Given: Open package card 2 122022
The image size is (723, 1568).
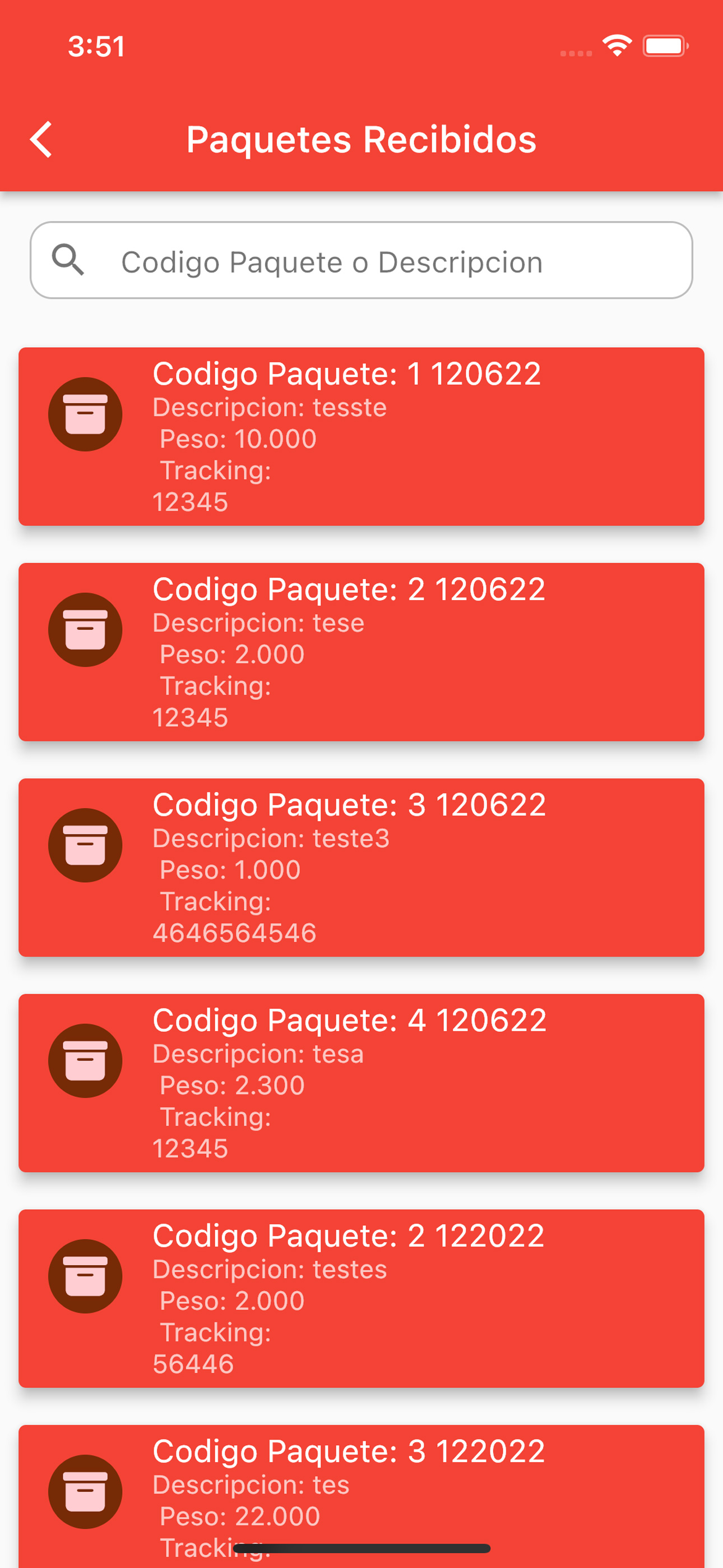Looking at the screenshot, I should click(361, 1298).
